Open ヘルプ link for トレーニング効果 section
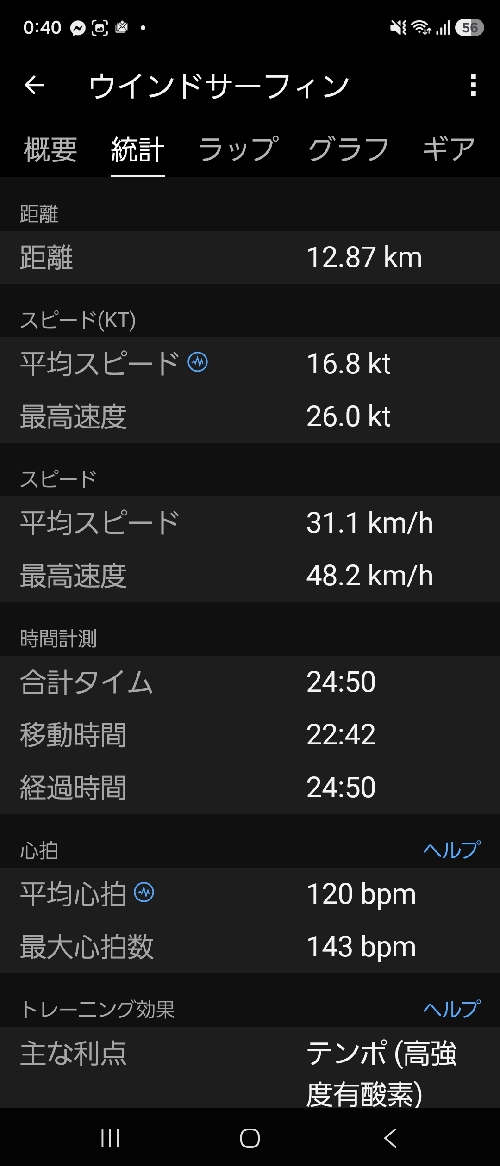Image resolution: width=500 pixels, height=1166 pixels. pyautogui.click(x=452, y=1008)
